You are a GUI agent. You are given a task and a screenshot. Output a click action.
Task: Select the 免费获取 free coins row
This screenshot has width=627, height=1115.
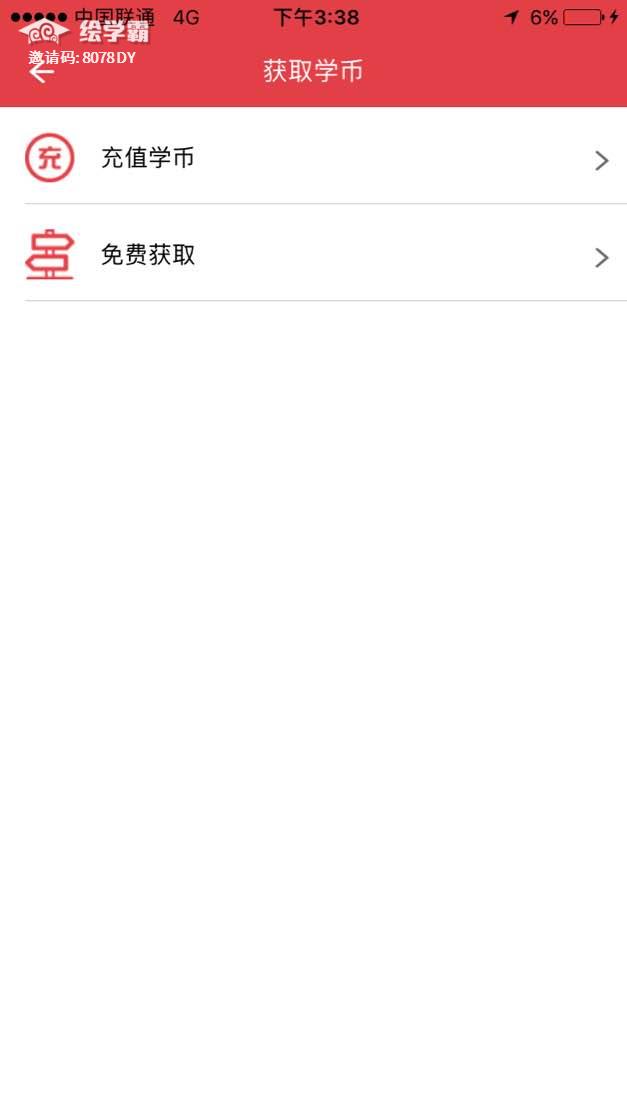pyautogui.click(x=313, y=256)
